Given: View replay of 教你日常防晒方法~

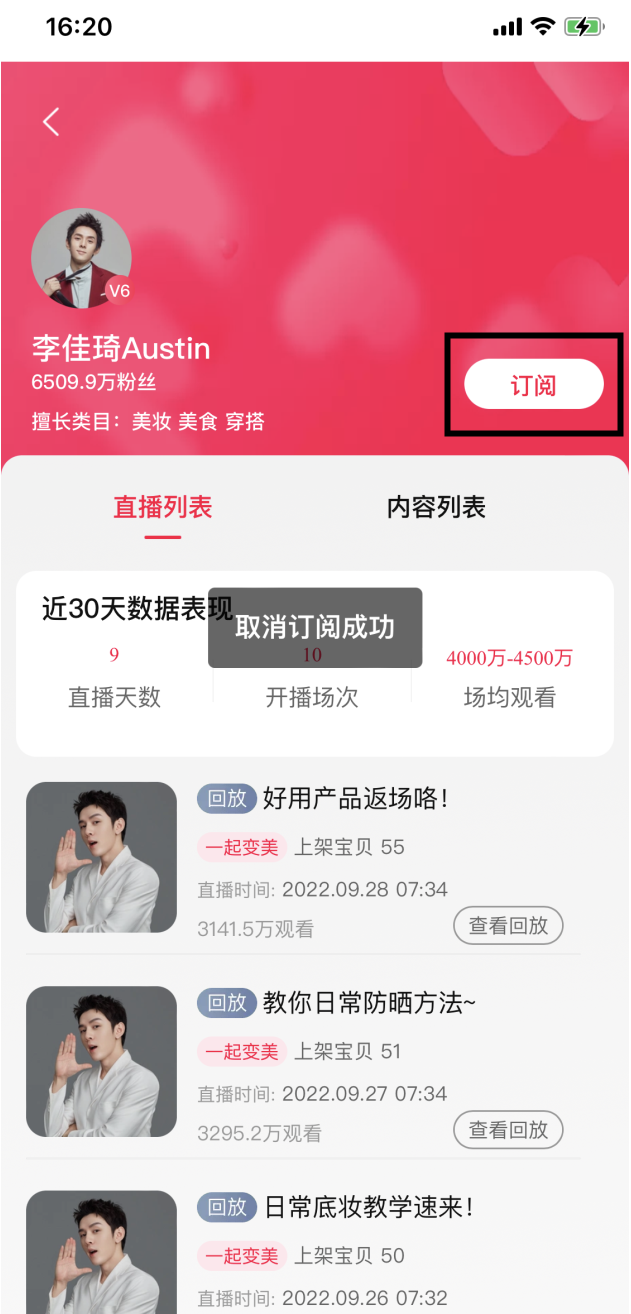Looking at the screenshot, I should pos(508,1130).
